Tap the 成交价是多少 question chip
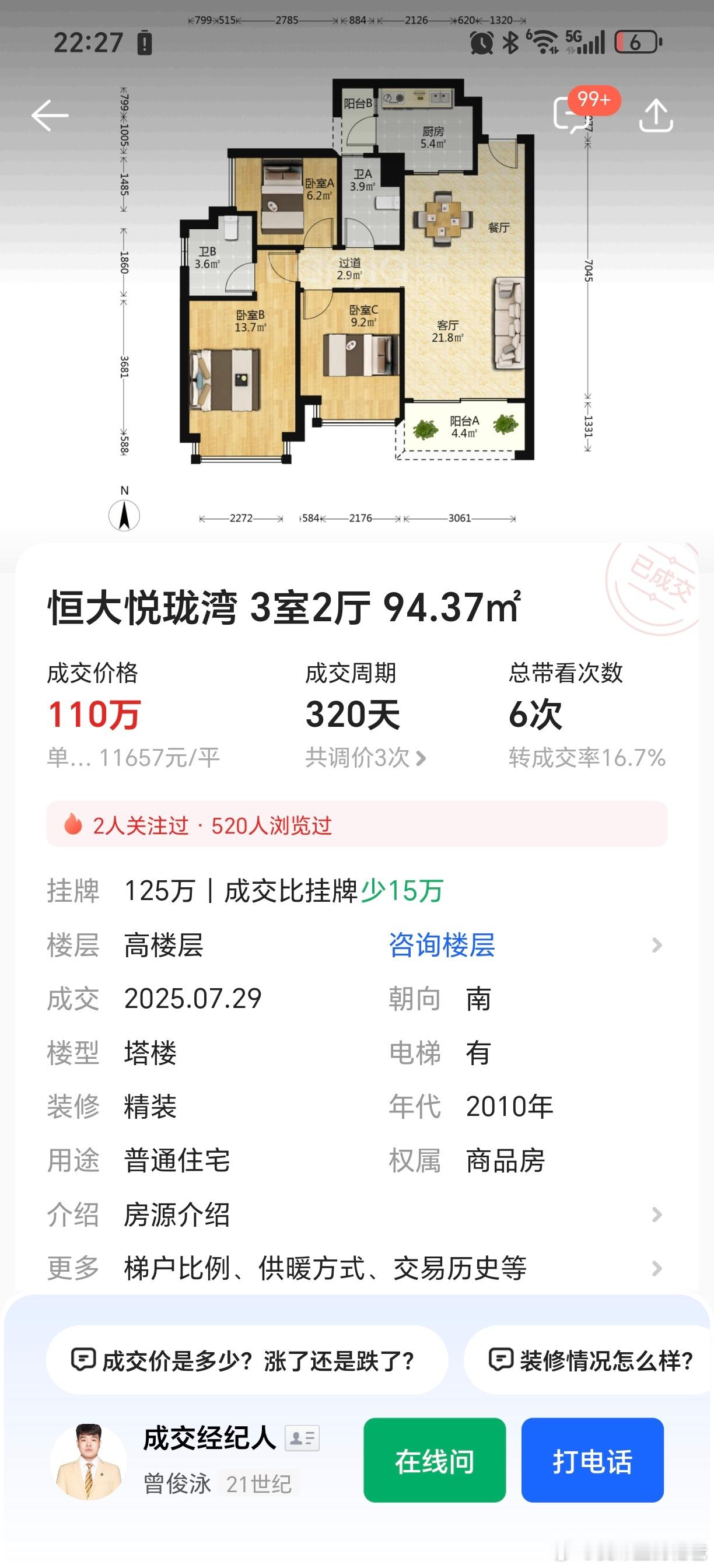This screenshot has width=714, height=1568. click(243, 1360)
